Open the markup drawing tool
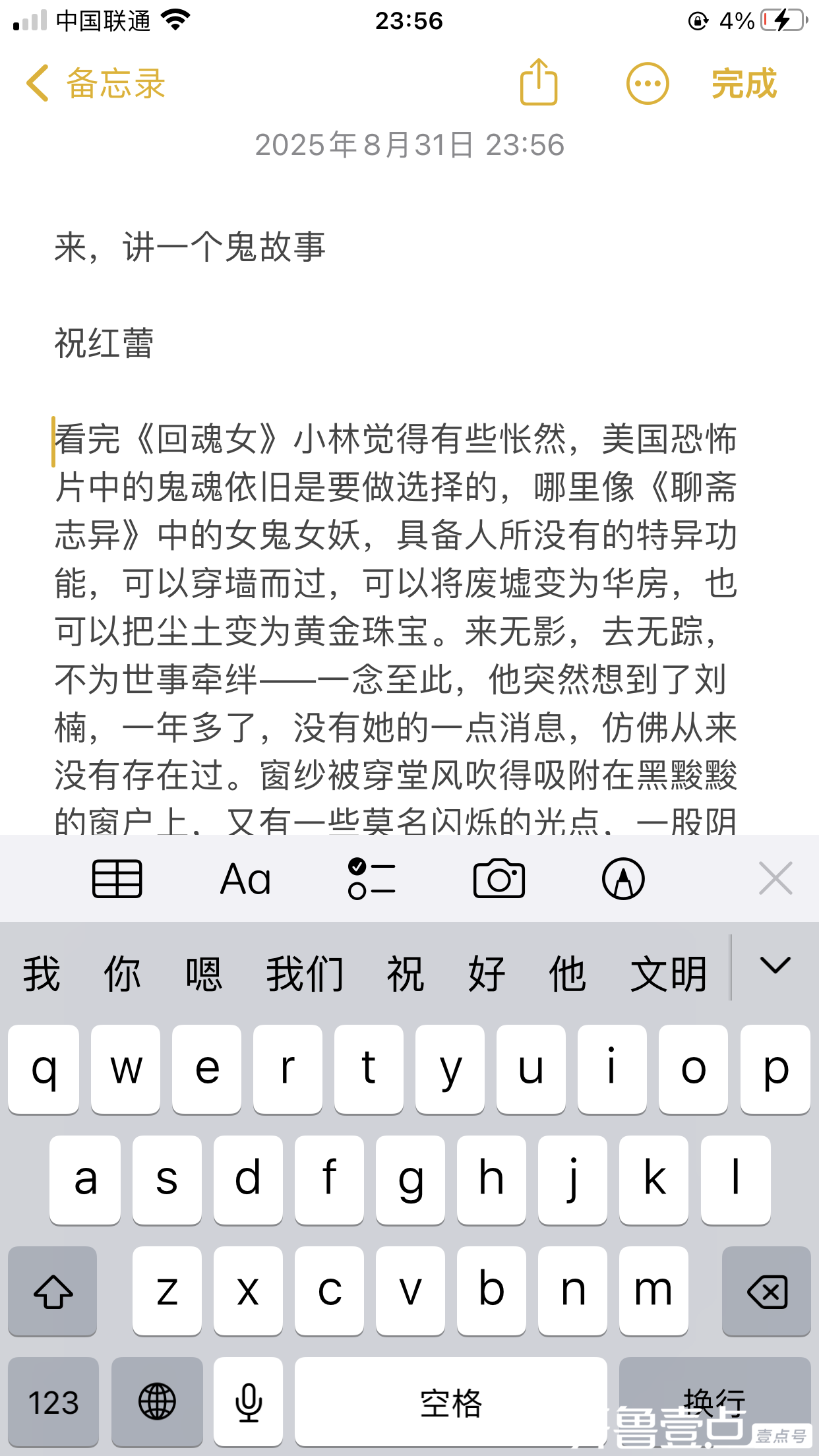This screenshot has height=1456, width=819. click(623, 879)
